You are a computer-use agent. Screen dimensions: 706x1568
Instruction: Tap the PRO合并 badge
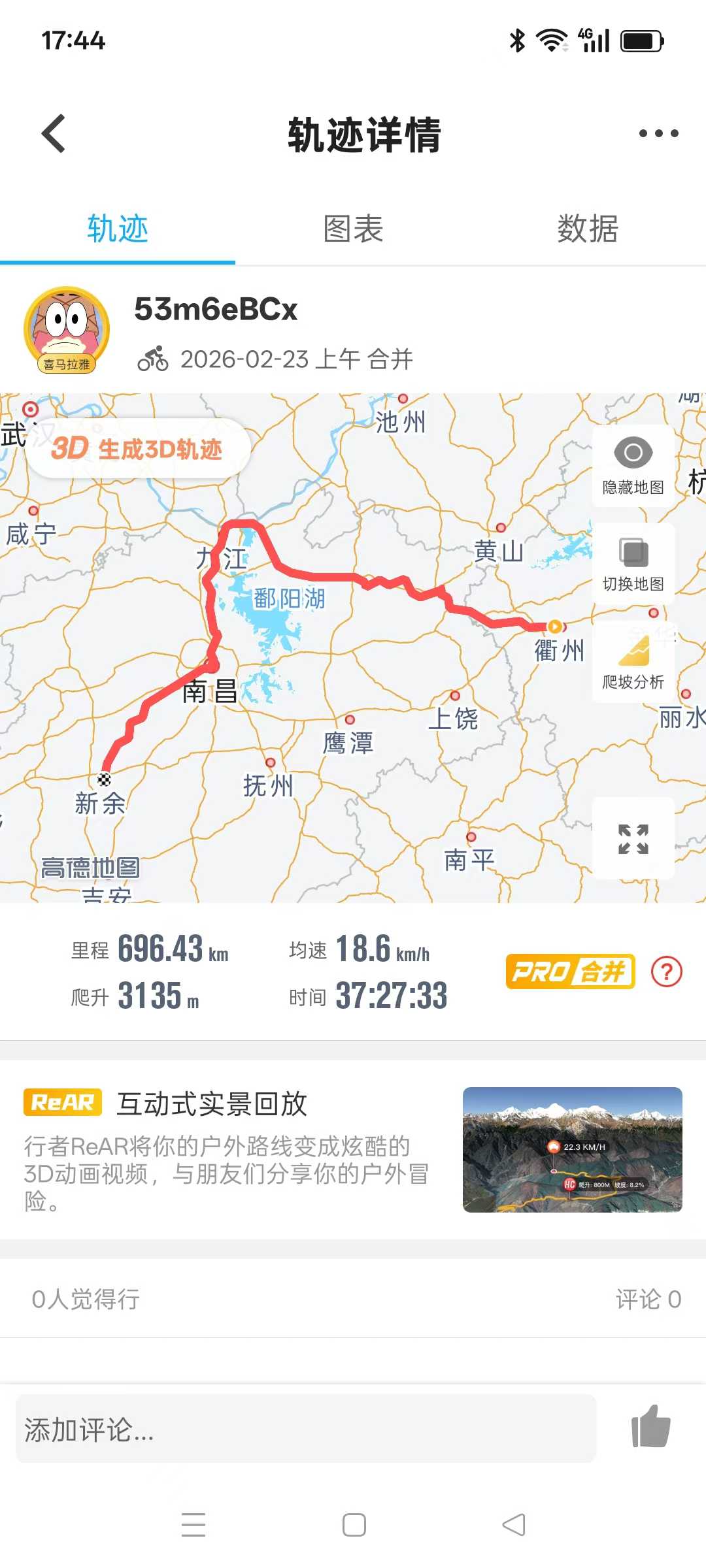[x=570, y=972]
